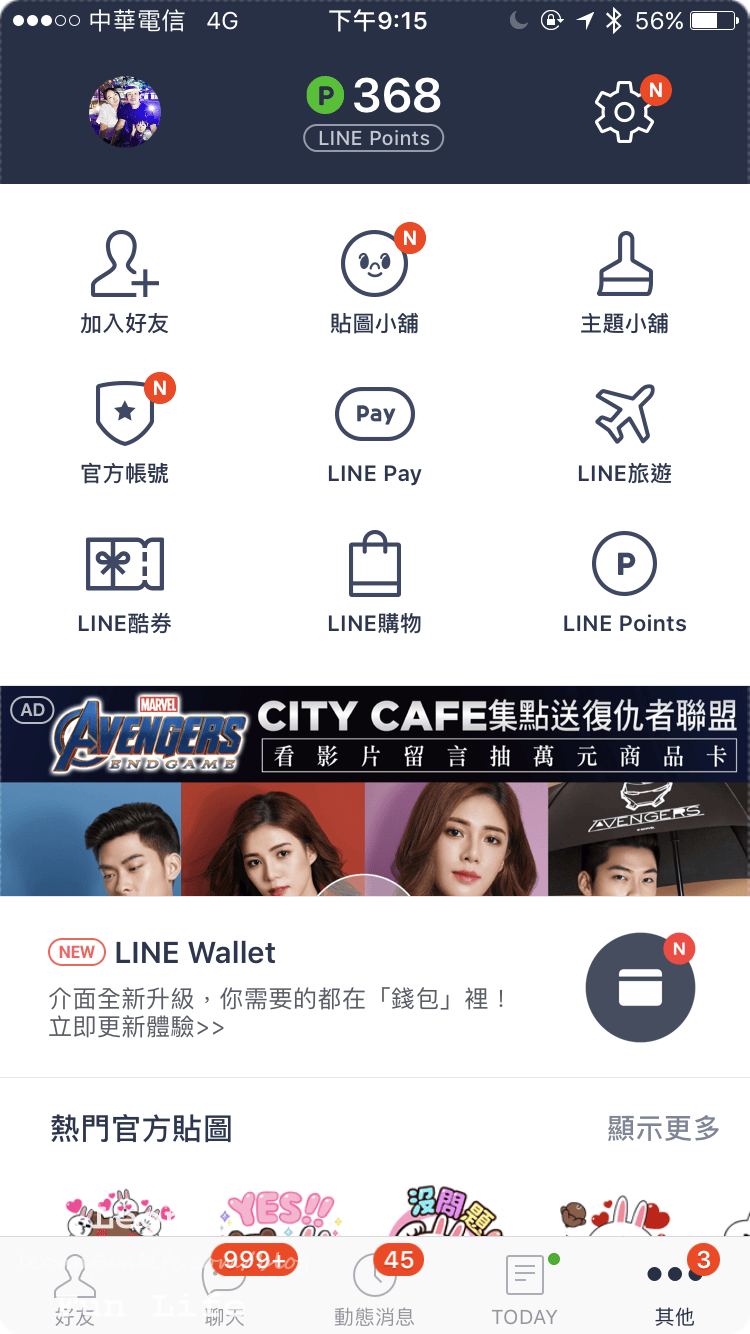Screen dimensions: 750x1334
Task: Switch to the 好友 friends tab
Action: 75,1290
